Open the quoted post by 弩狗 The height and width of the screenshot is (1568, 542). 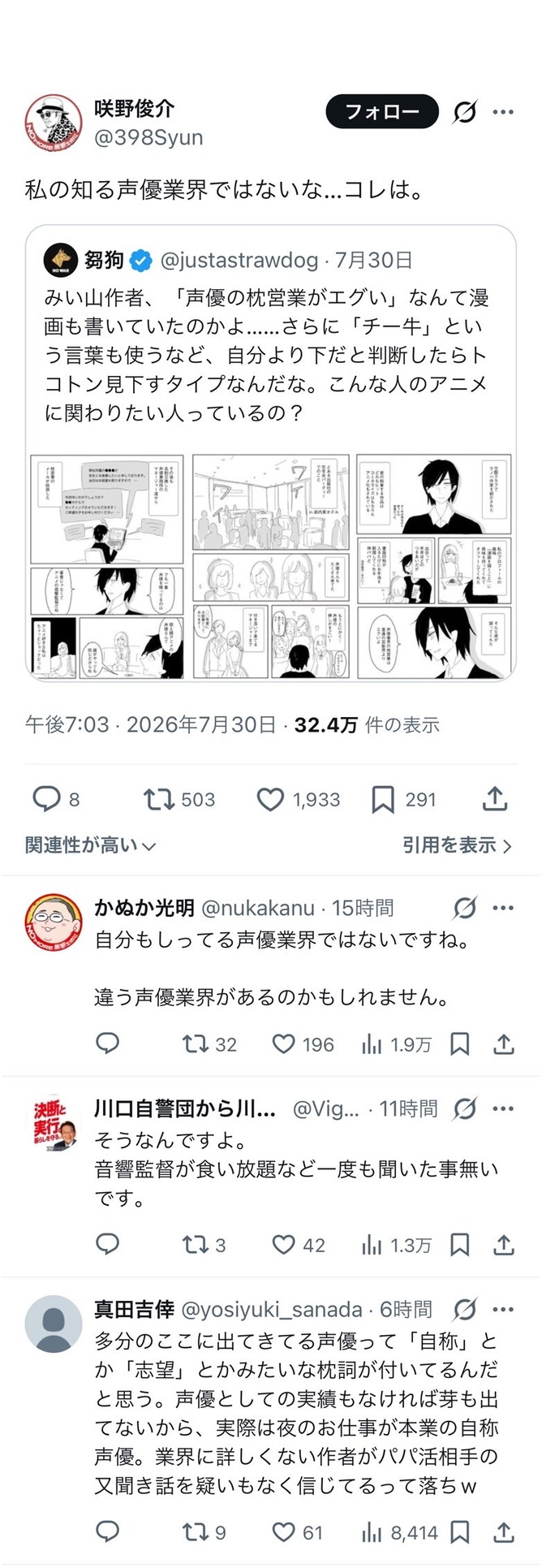(271, 452)
